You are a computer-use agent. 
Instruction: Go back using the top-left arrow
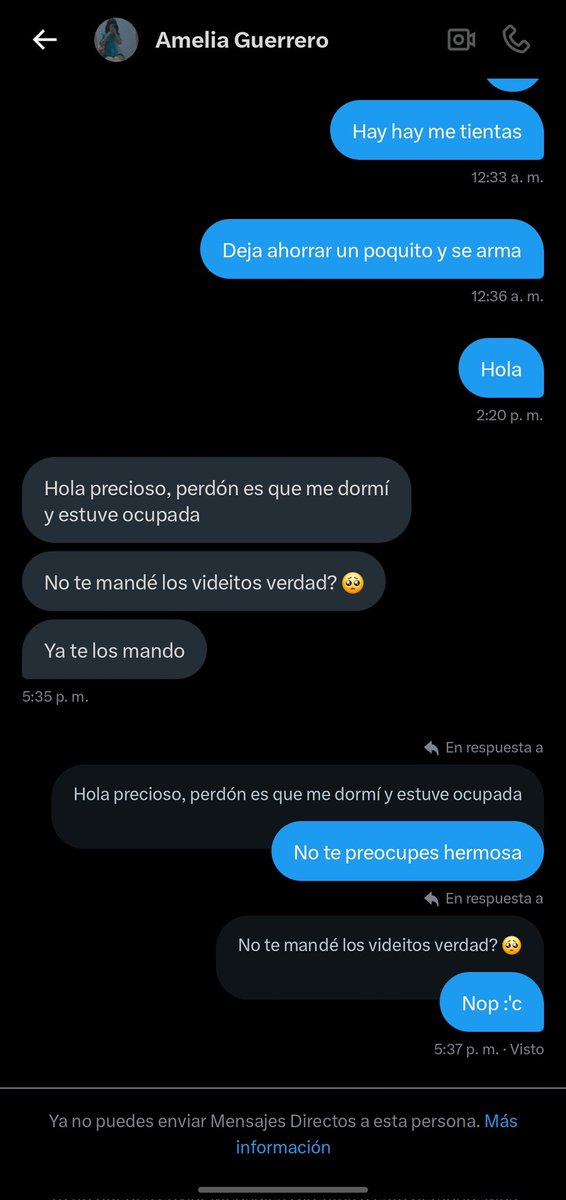click(45, 40)
